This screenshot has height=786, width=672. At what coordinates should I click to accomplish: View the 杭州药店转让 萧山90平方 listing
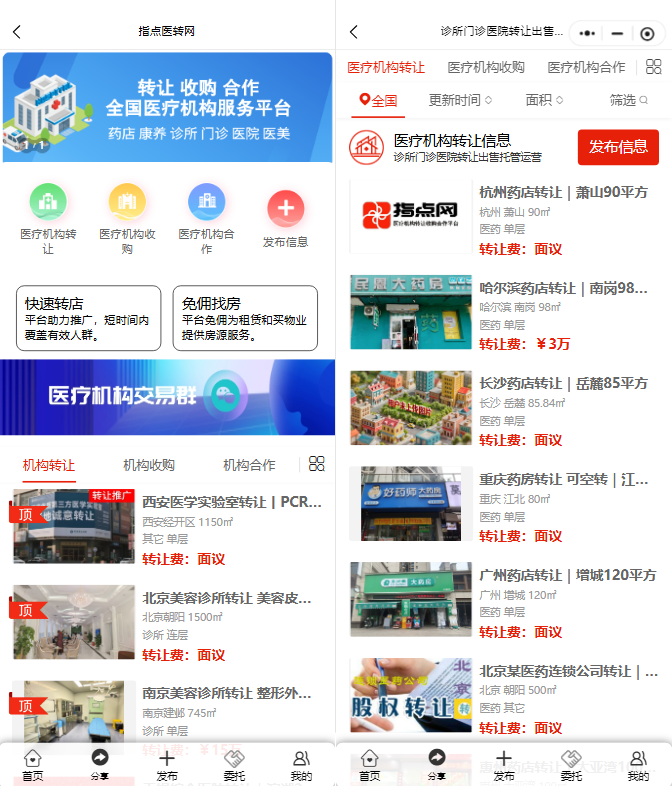click(563, 193)
